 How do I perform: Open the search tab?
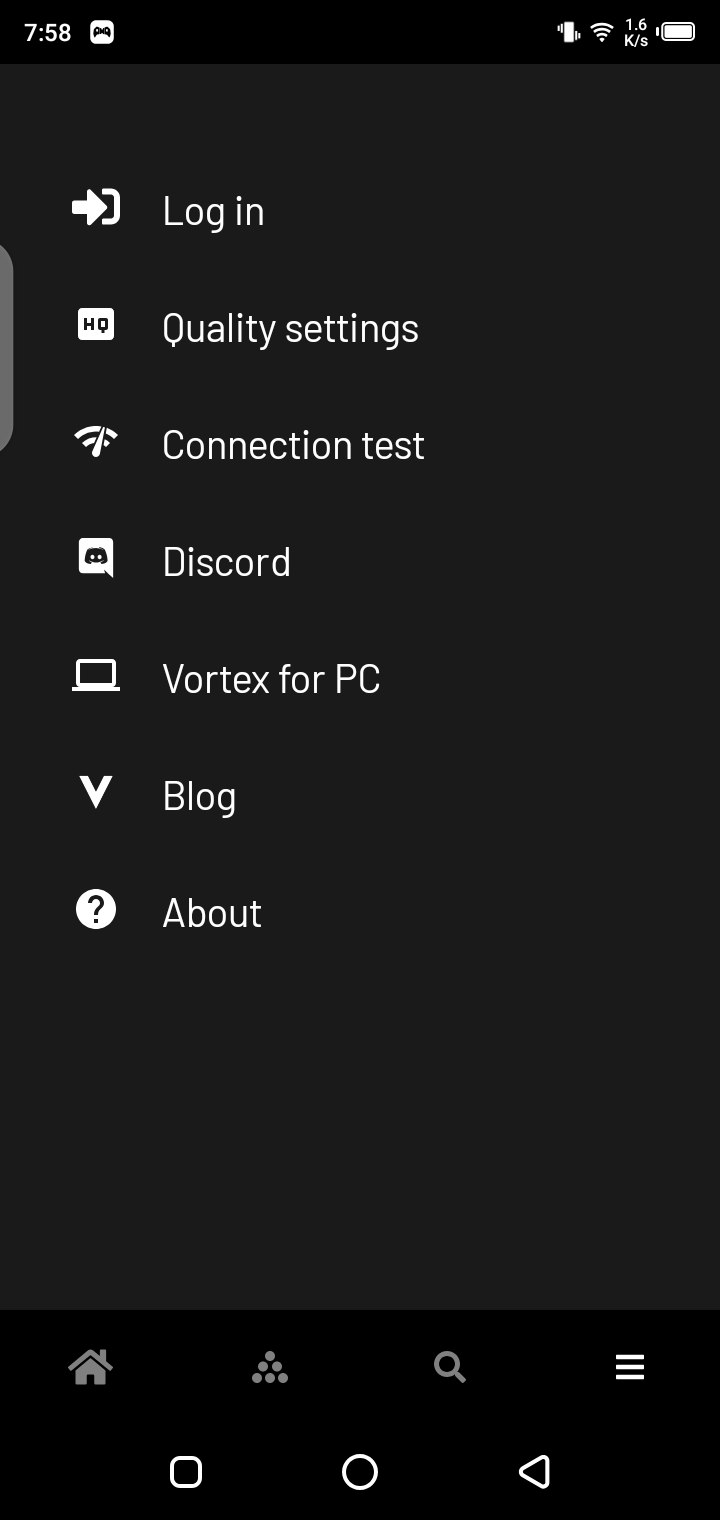click(x=450, y=1367)
